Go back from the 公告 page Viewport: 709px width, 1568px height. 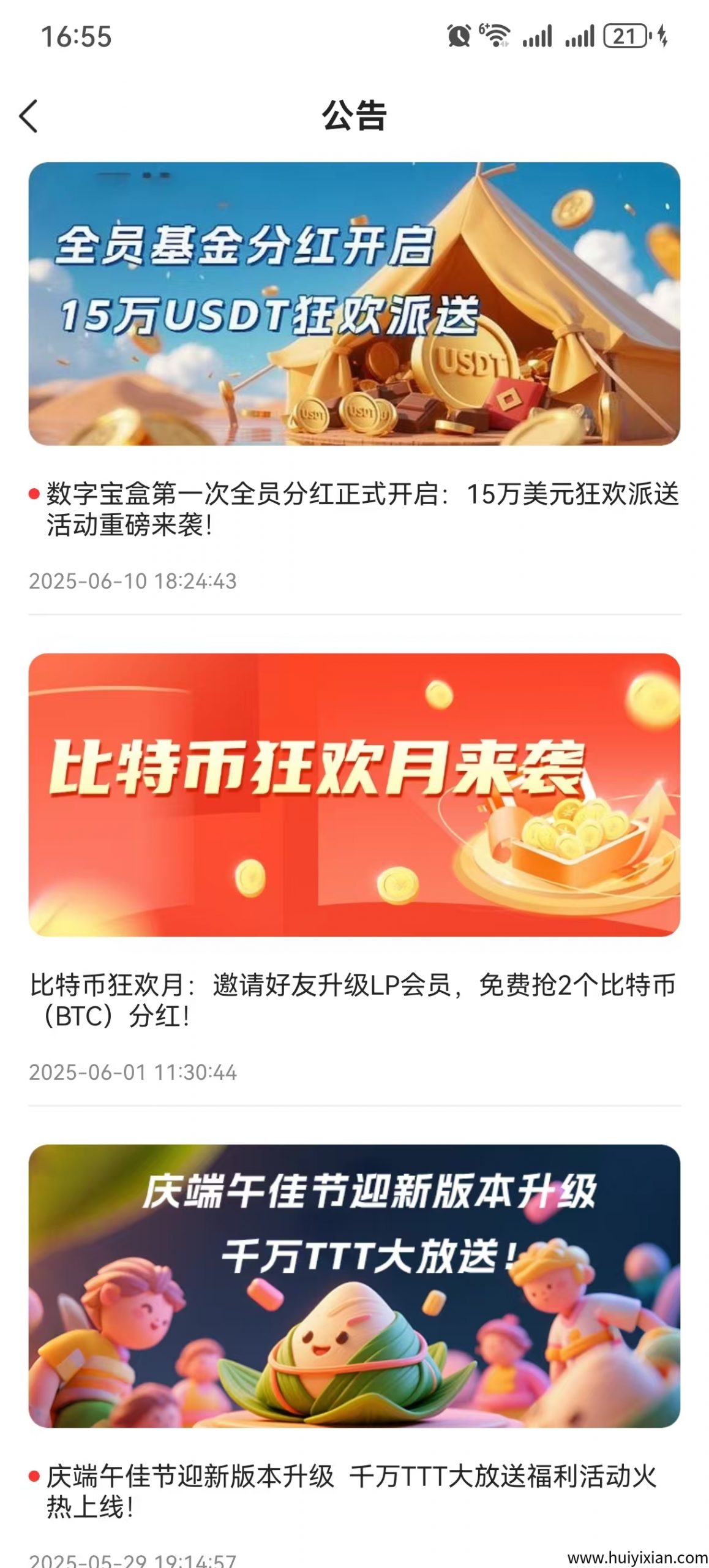click(29, 116)
